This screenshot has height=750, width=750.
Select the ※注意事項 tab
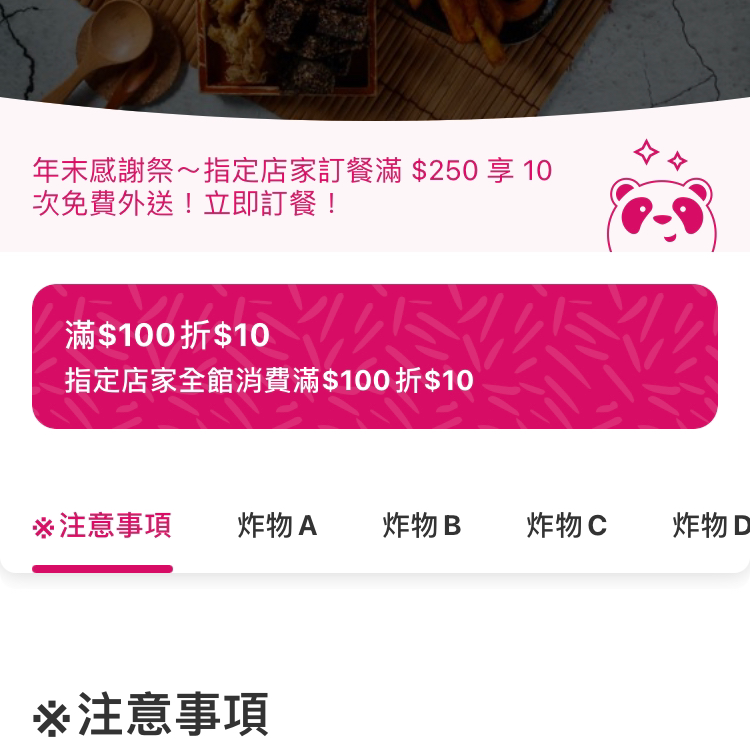pos(102,526)
